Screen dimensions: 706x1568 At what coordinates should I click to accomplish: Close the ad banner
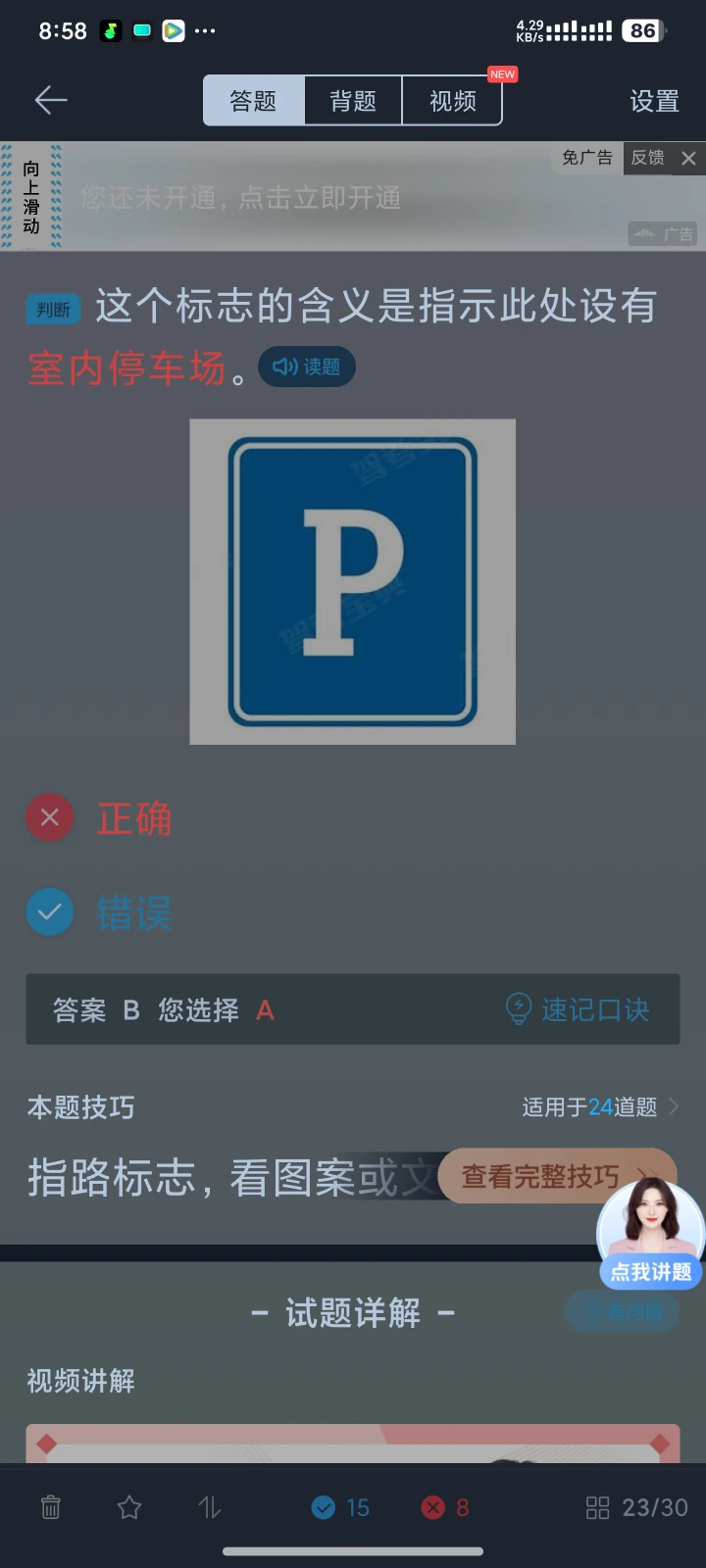tap(689, 158)
